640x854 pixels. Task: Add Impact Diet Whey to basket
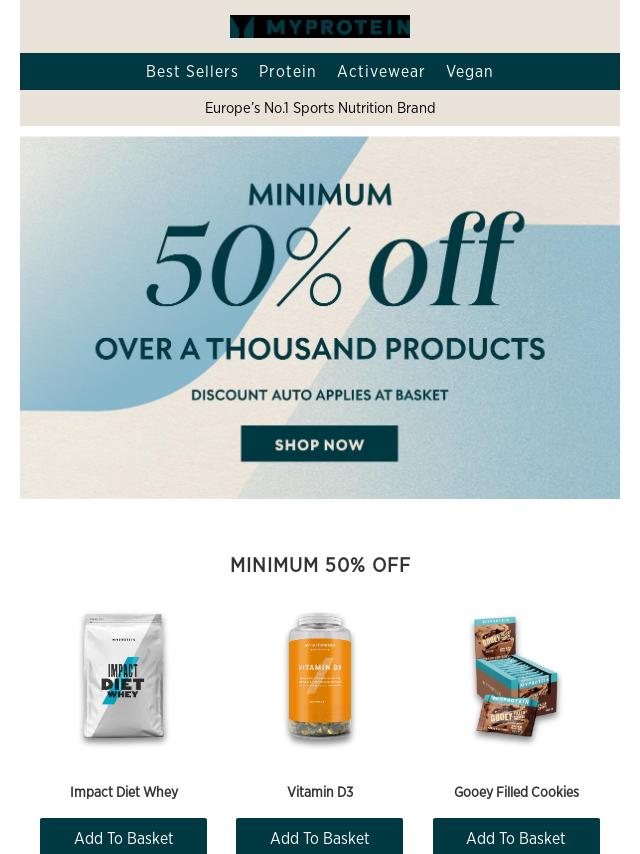tap(124, 837)
